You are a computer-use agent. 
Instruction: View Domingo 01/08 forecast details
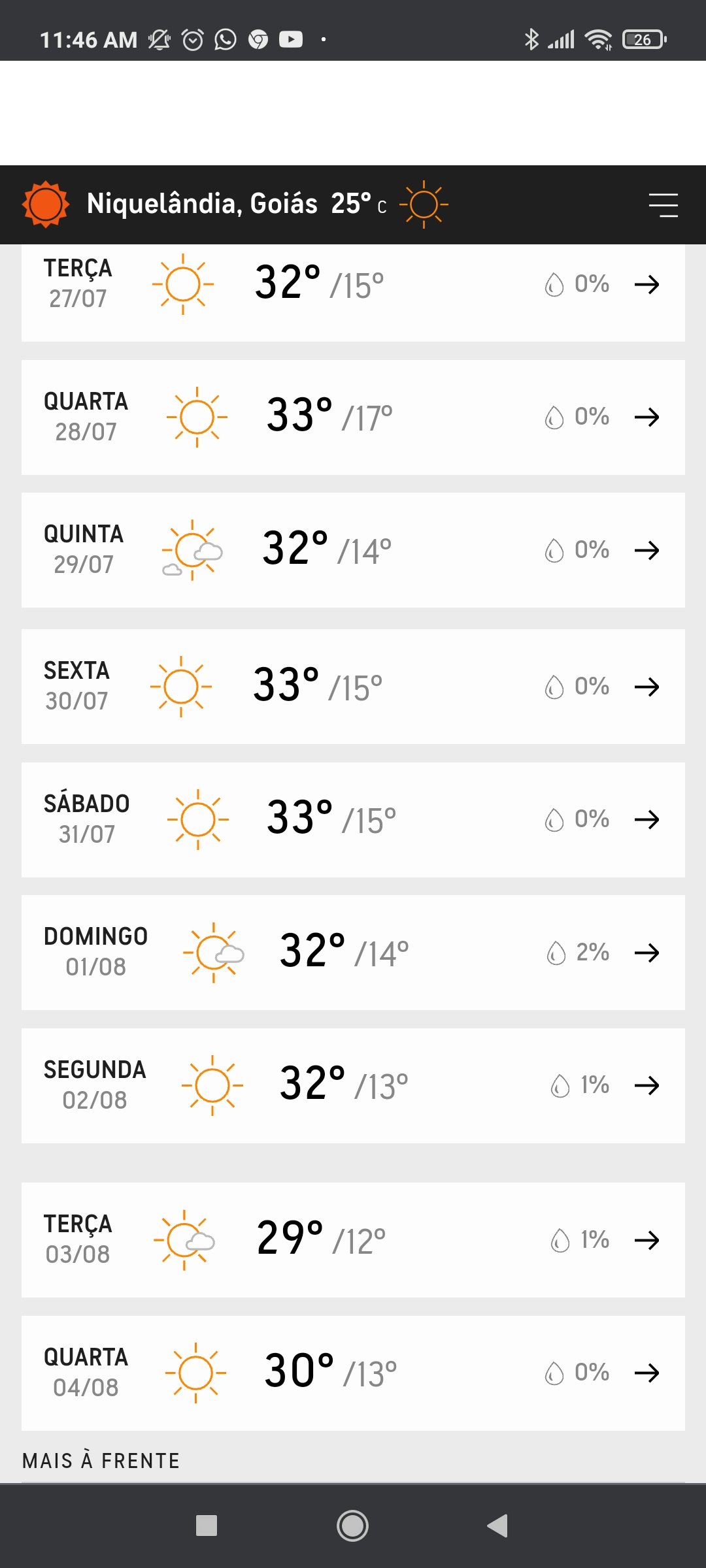[x=353, y=953]
